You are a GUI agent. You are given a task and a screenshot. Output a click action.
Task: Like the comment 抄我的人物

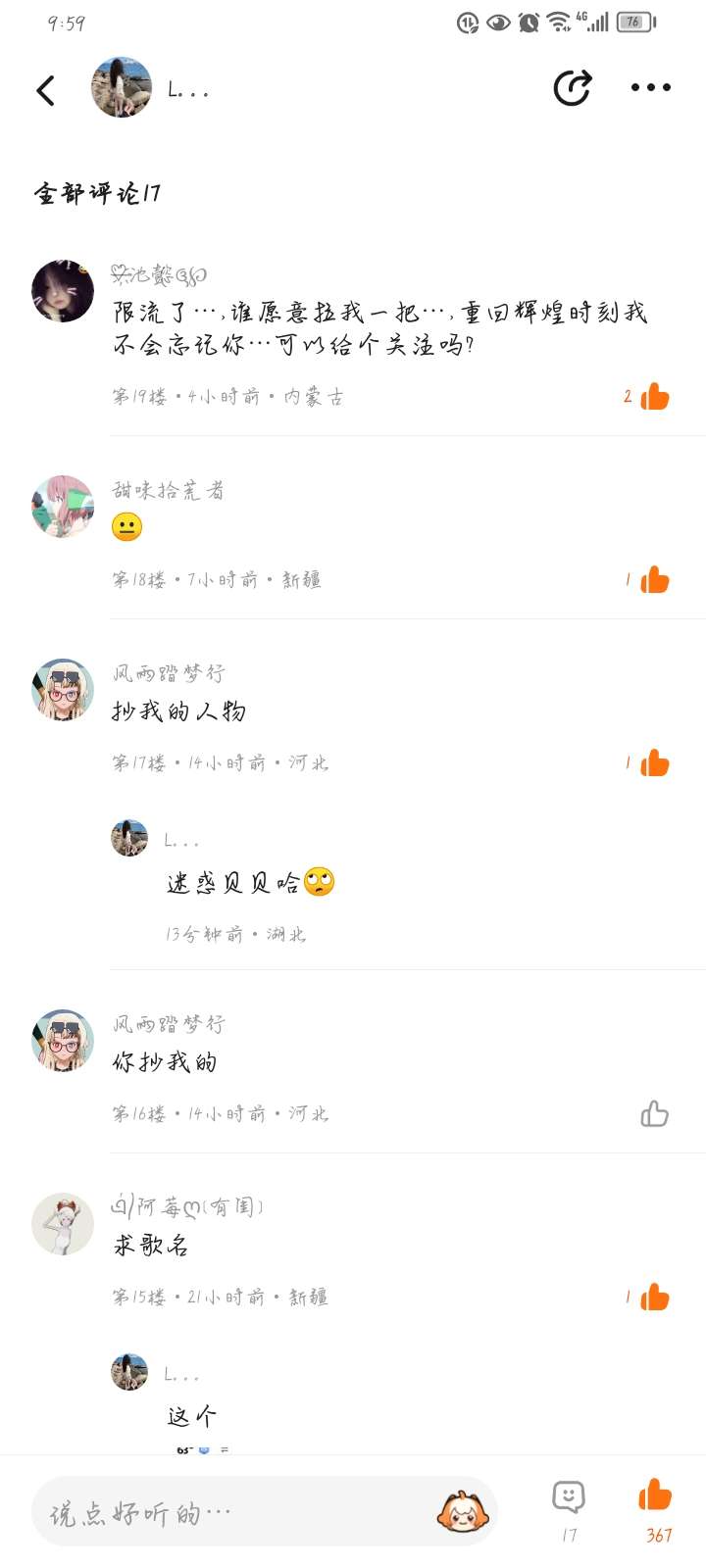pos(654,763)
